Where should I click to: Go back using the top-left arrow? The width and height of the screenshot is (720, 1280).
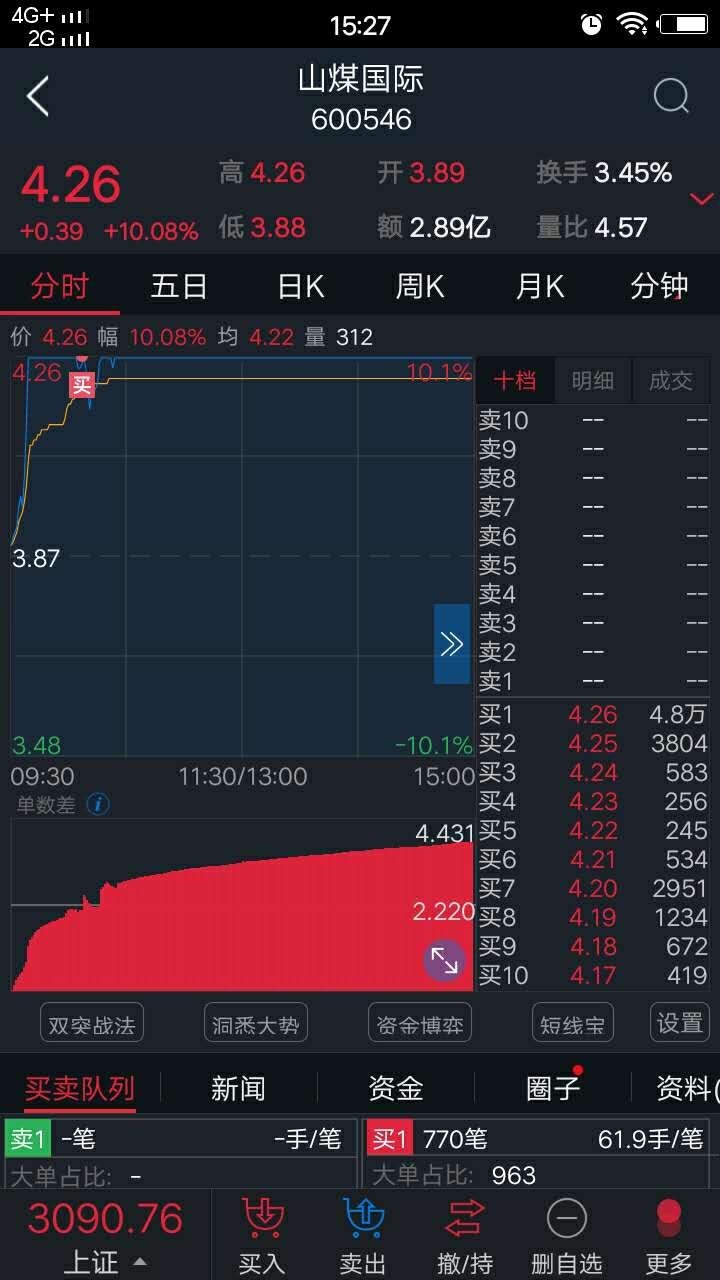coord(38,97)
